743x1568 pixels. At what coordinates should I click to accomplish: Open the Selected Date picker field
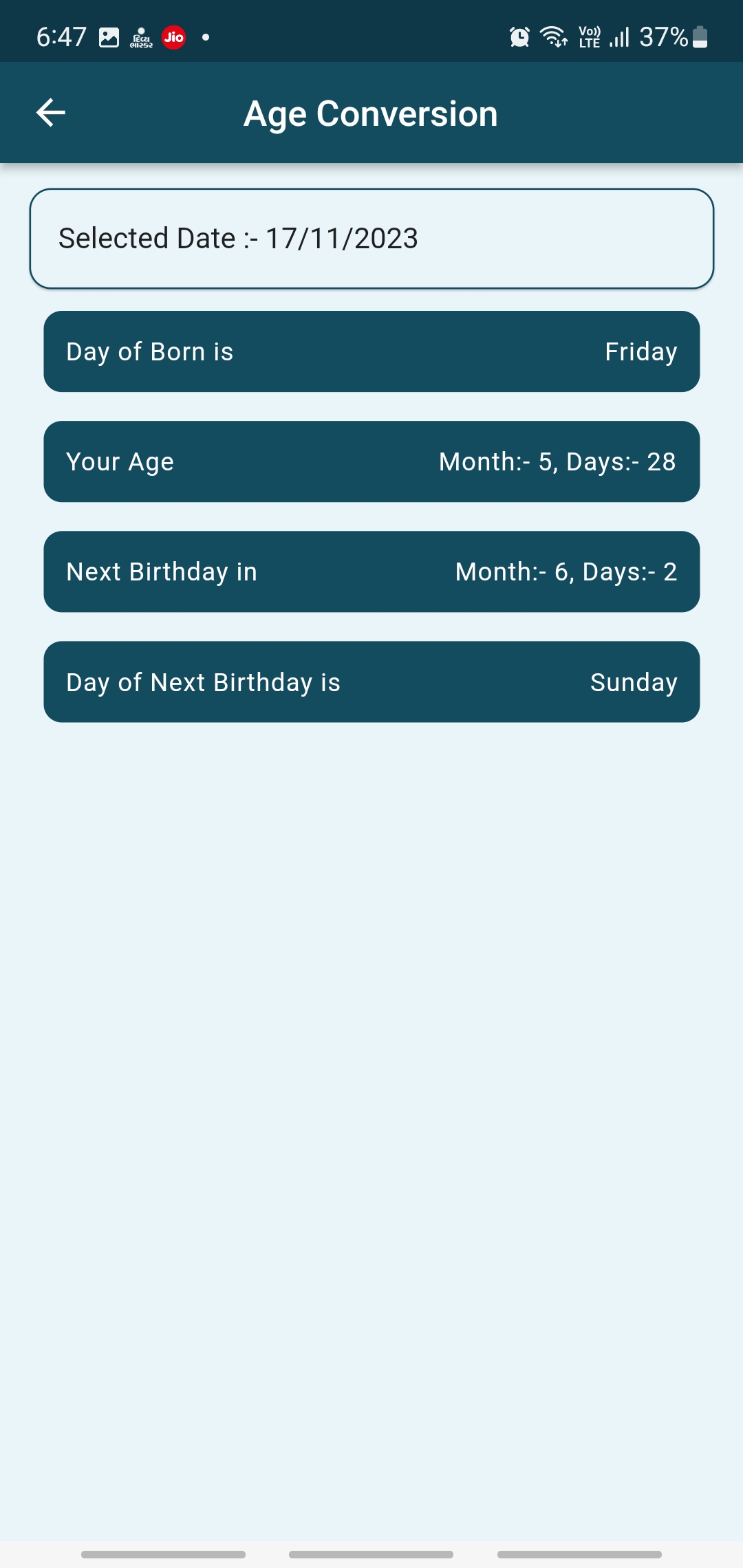[x=371, y=239]
